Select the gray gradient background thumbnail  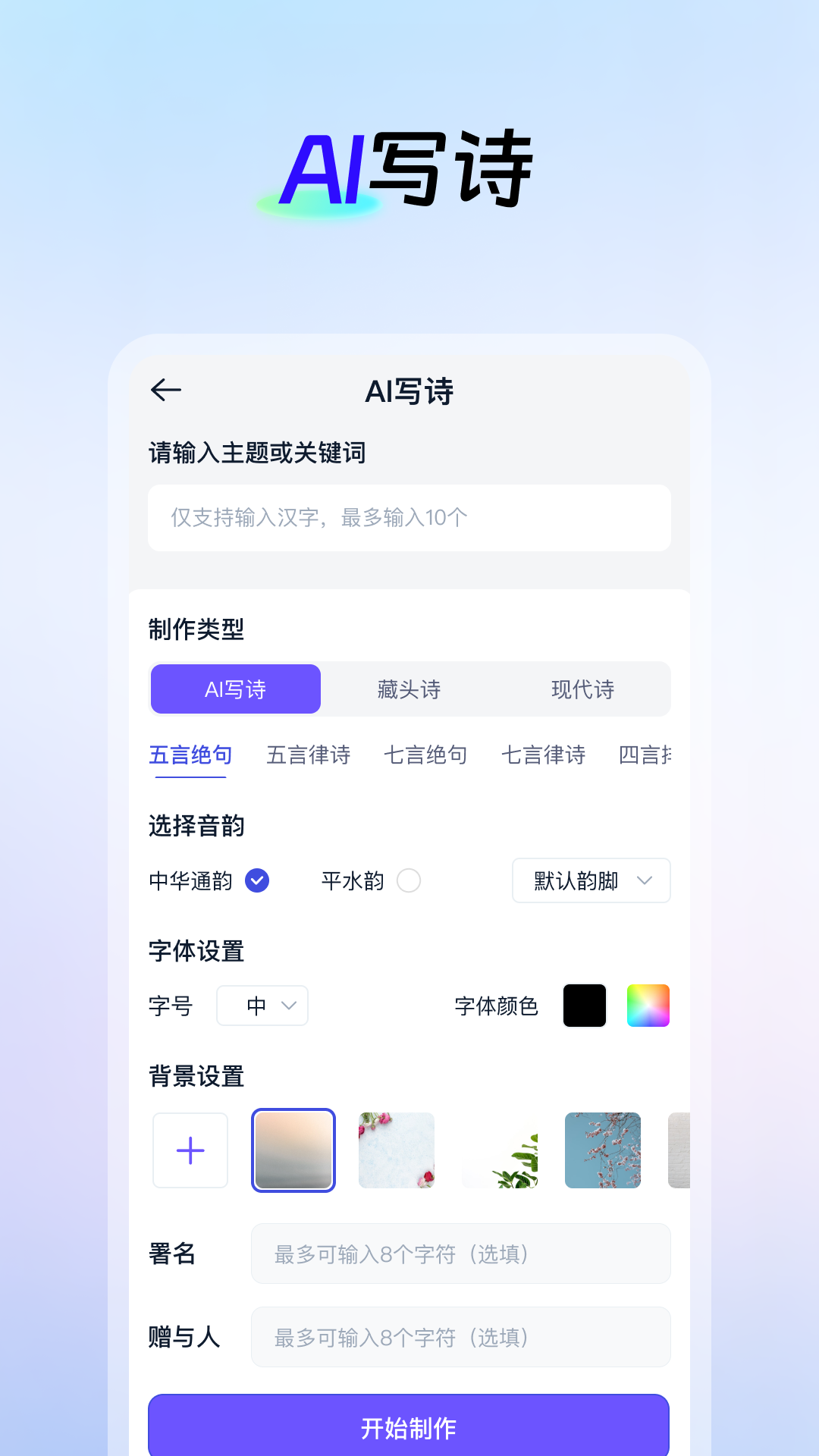pyautogui.click(x=293, y=1150)
